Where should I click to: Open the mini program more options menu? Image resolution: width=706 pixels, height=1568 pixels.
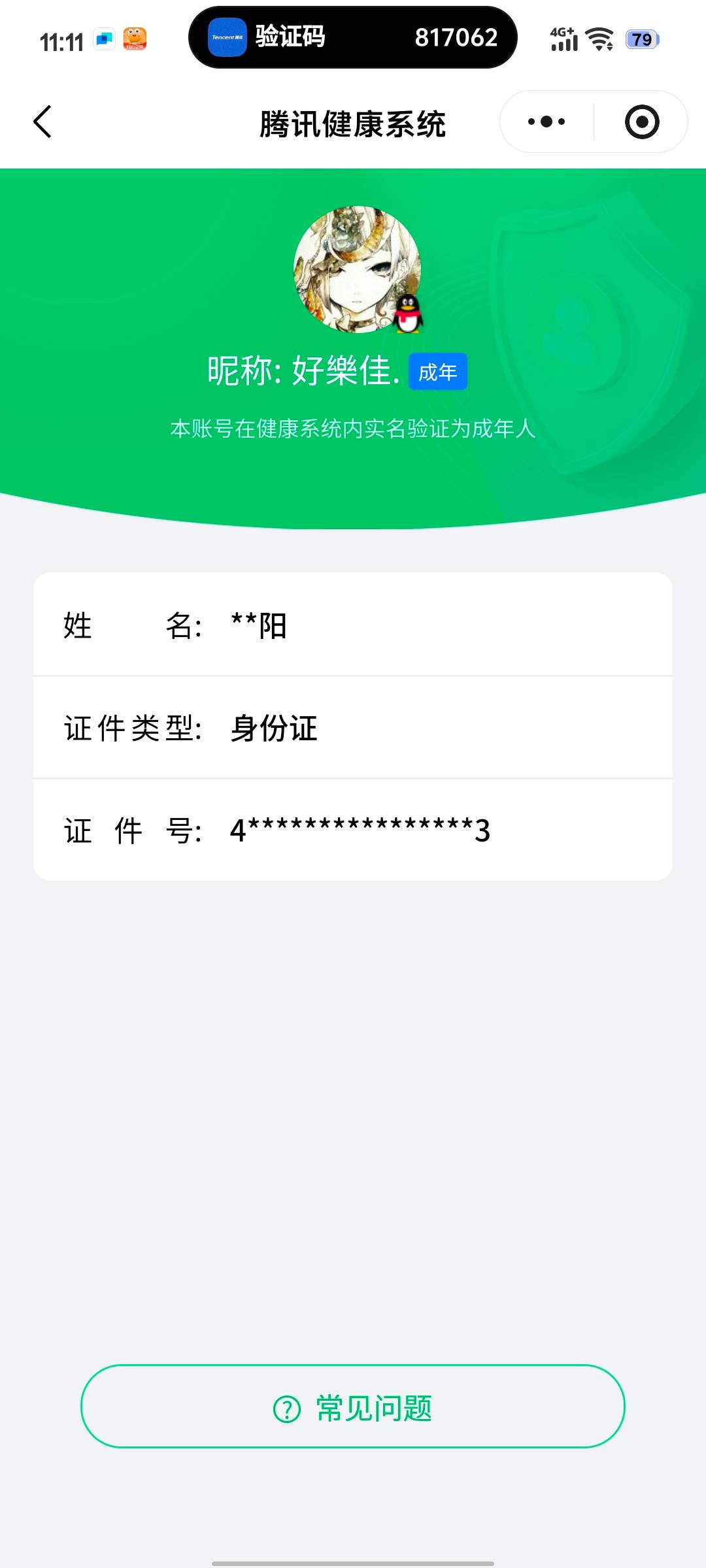pos(547,121)
